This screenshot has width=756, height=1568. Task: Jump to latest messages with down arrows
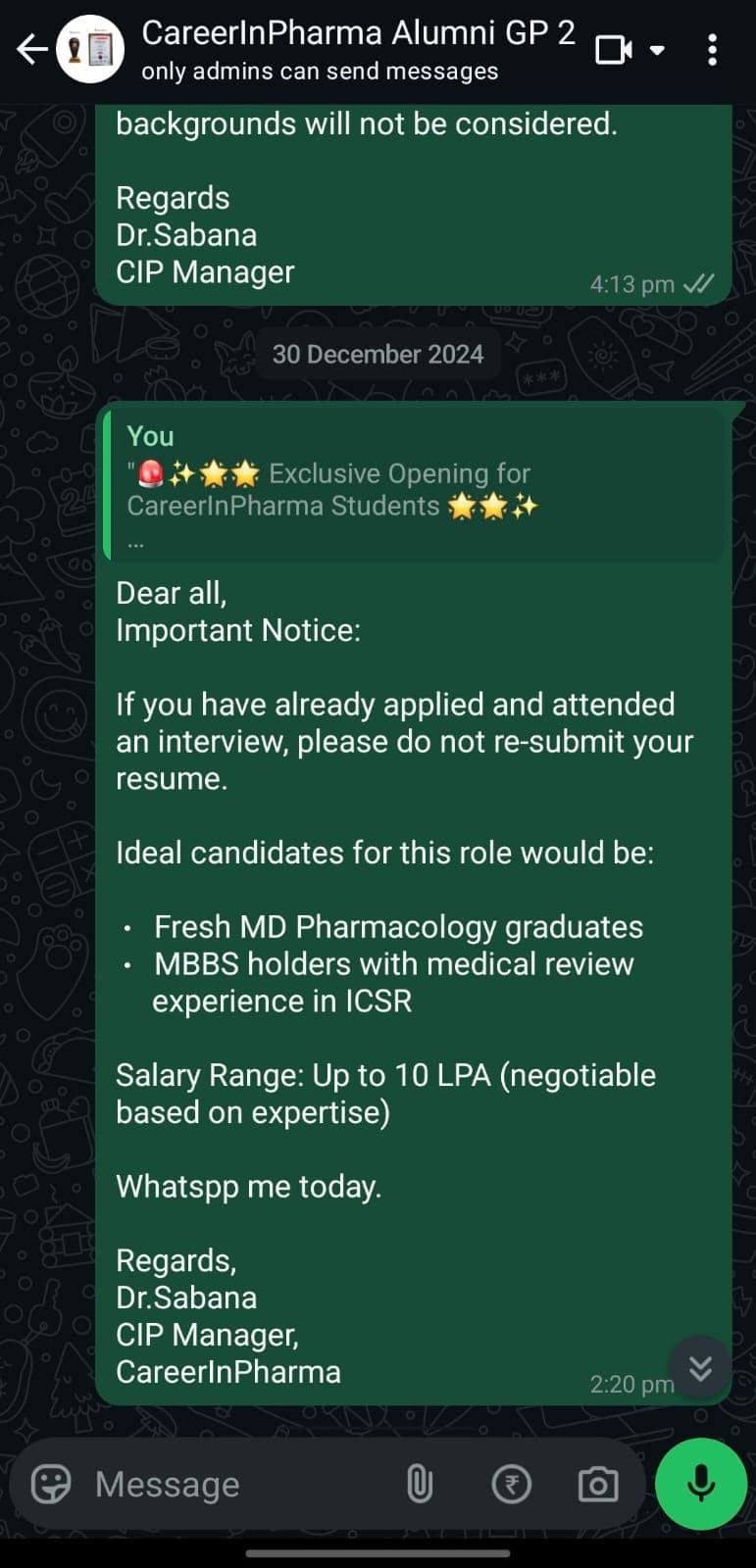coord(700,1367)
